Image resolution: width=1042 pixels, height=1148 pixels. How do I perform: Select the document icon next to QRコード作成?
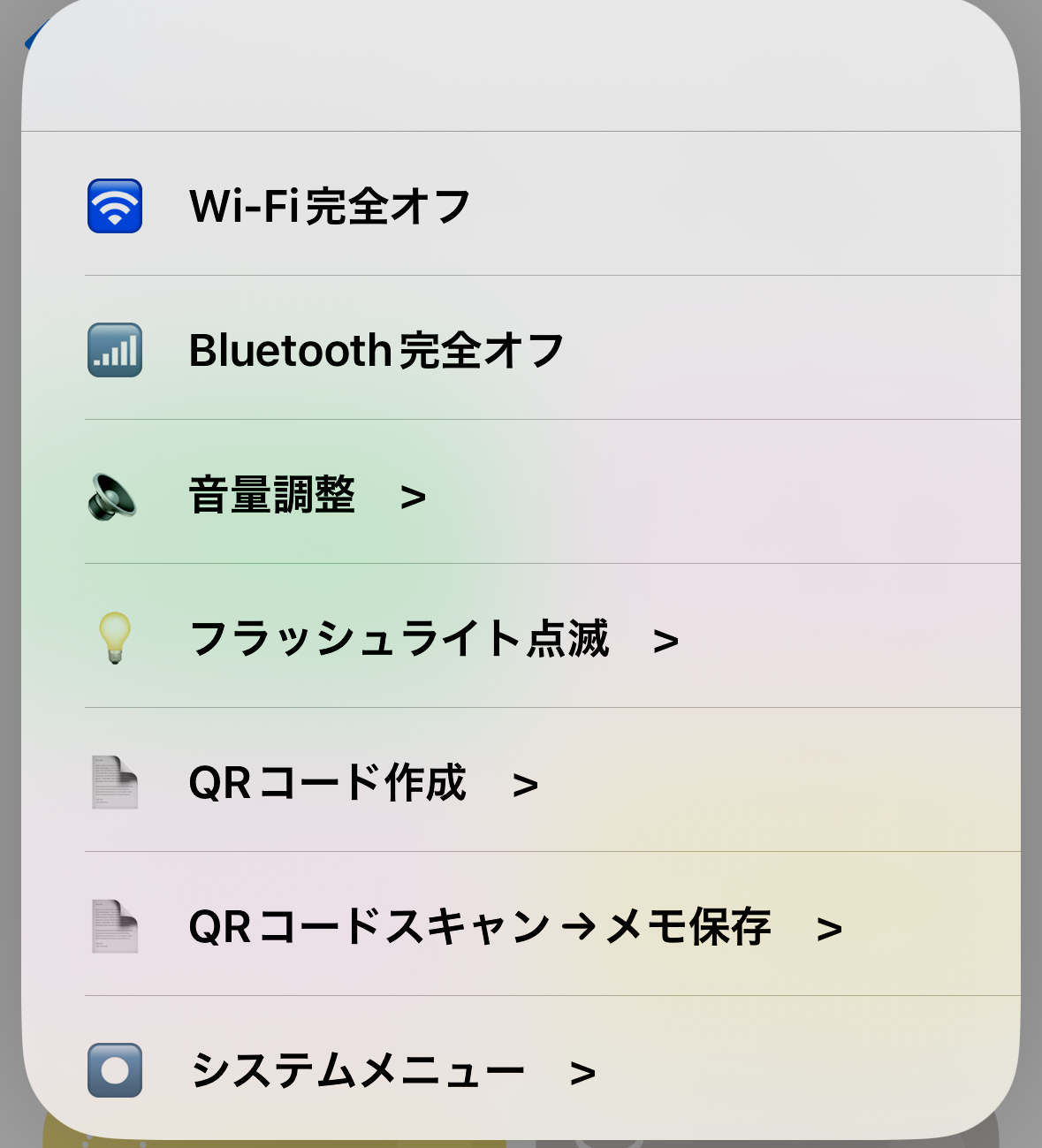(x=114, y=783)
